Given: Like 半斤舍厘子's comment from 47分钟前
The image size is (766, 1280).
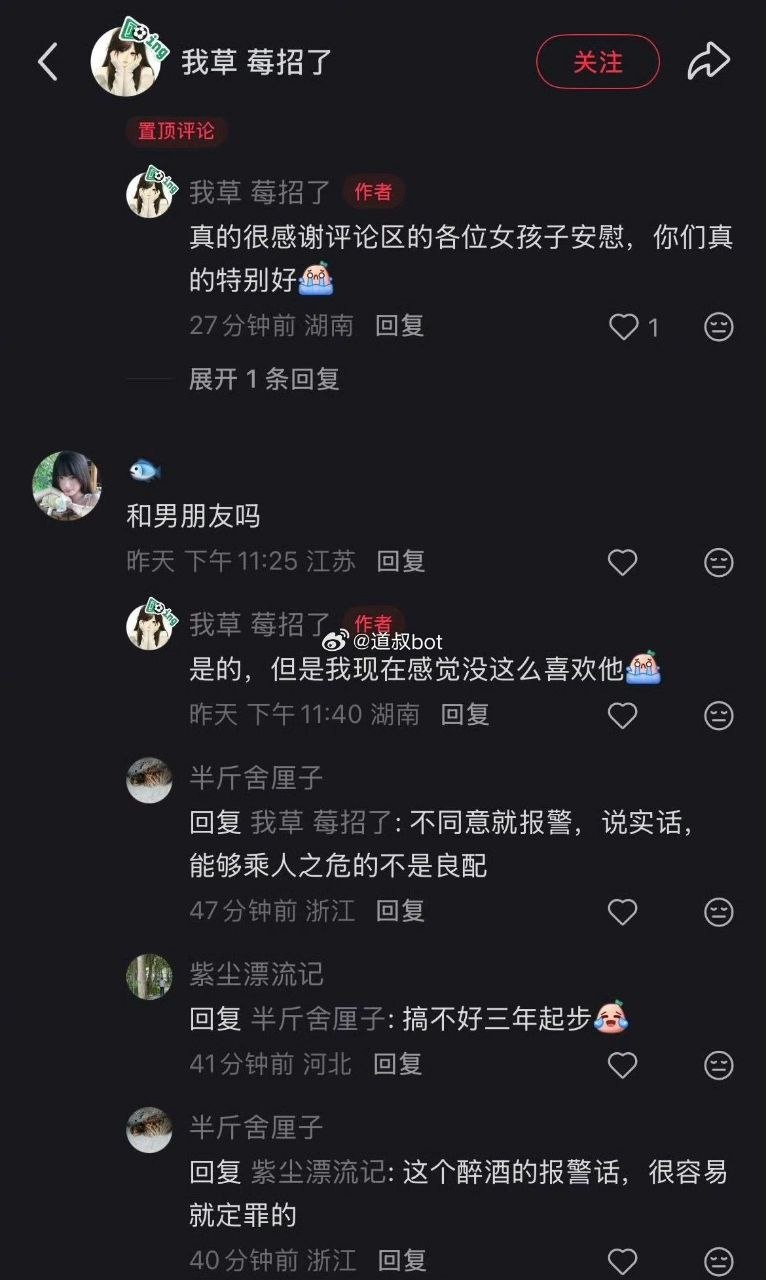Looking at the screenshot, I should click(x=623, y=912).
